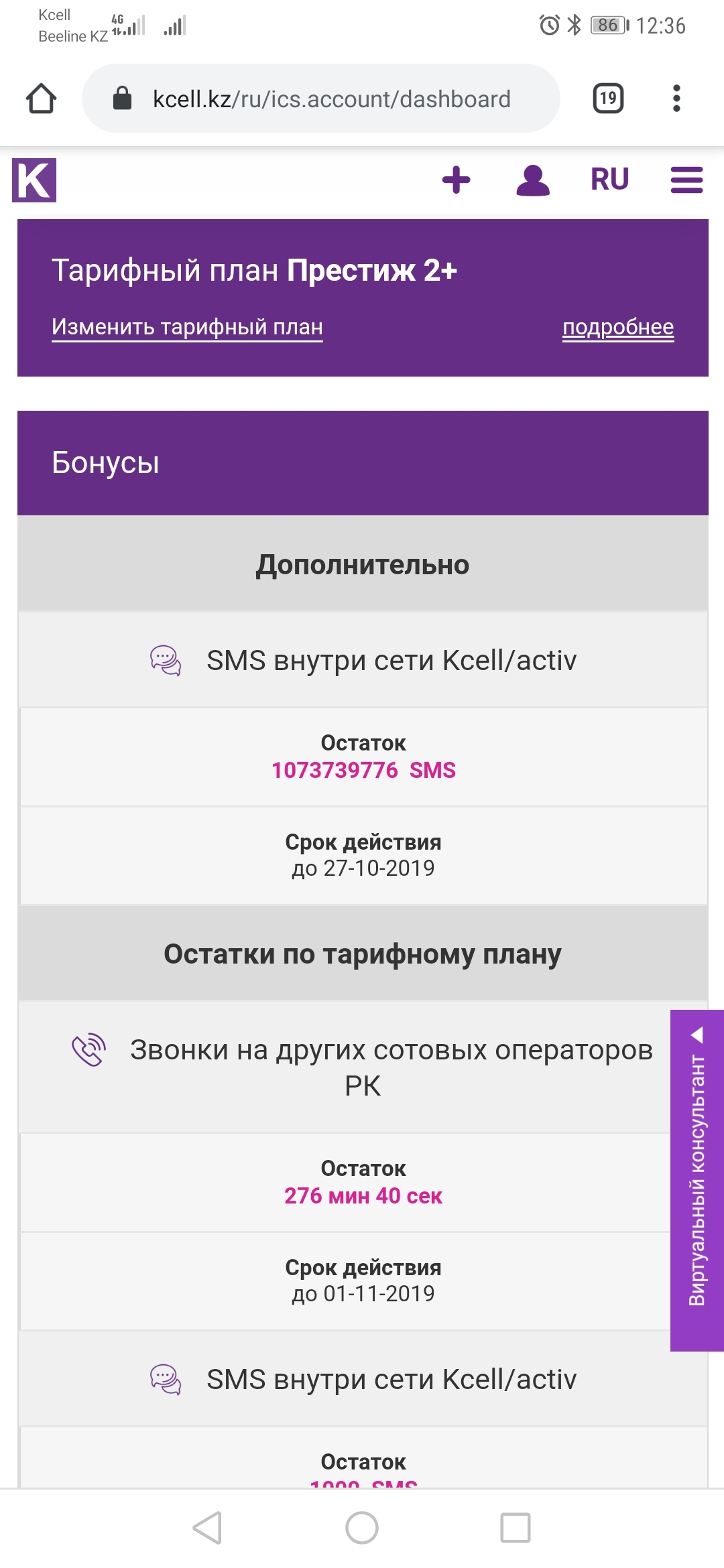The width and height of the screenshot is (724, 1568).
Task: Go back using the system back button
Action: click(207, 1528)
